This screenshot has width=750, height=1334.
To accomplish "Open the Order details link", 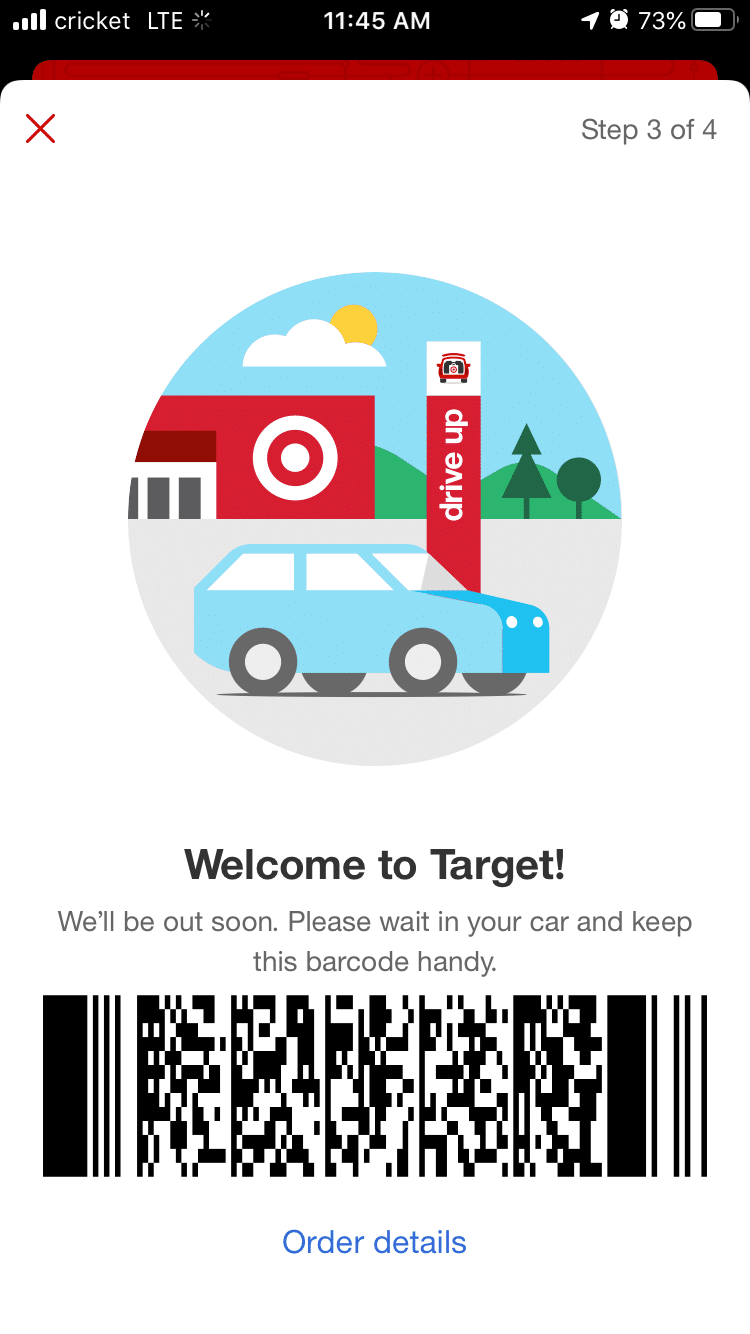I will pyautogui.click(x=374, y=1242).
